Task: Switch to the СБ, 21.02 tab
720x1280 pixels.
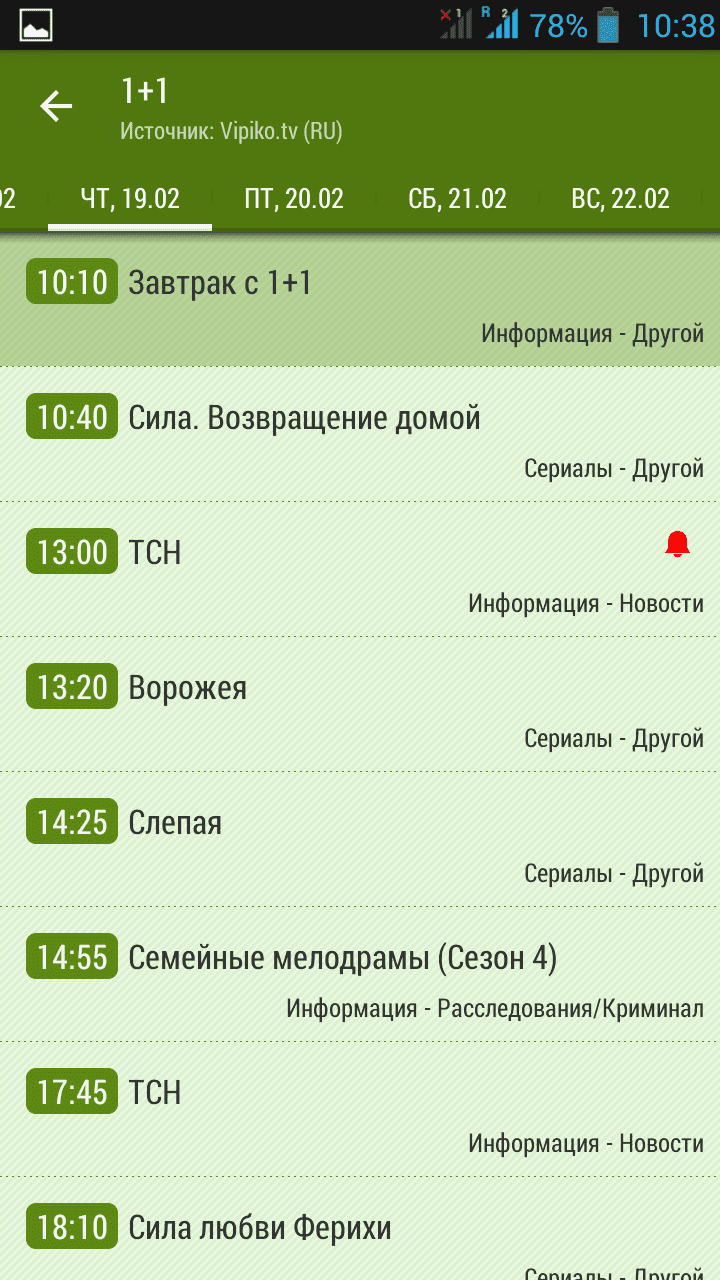Action: click(x=457, y=198)
